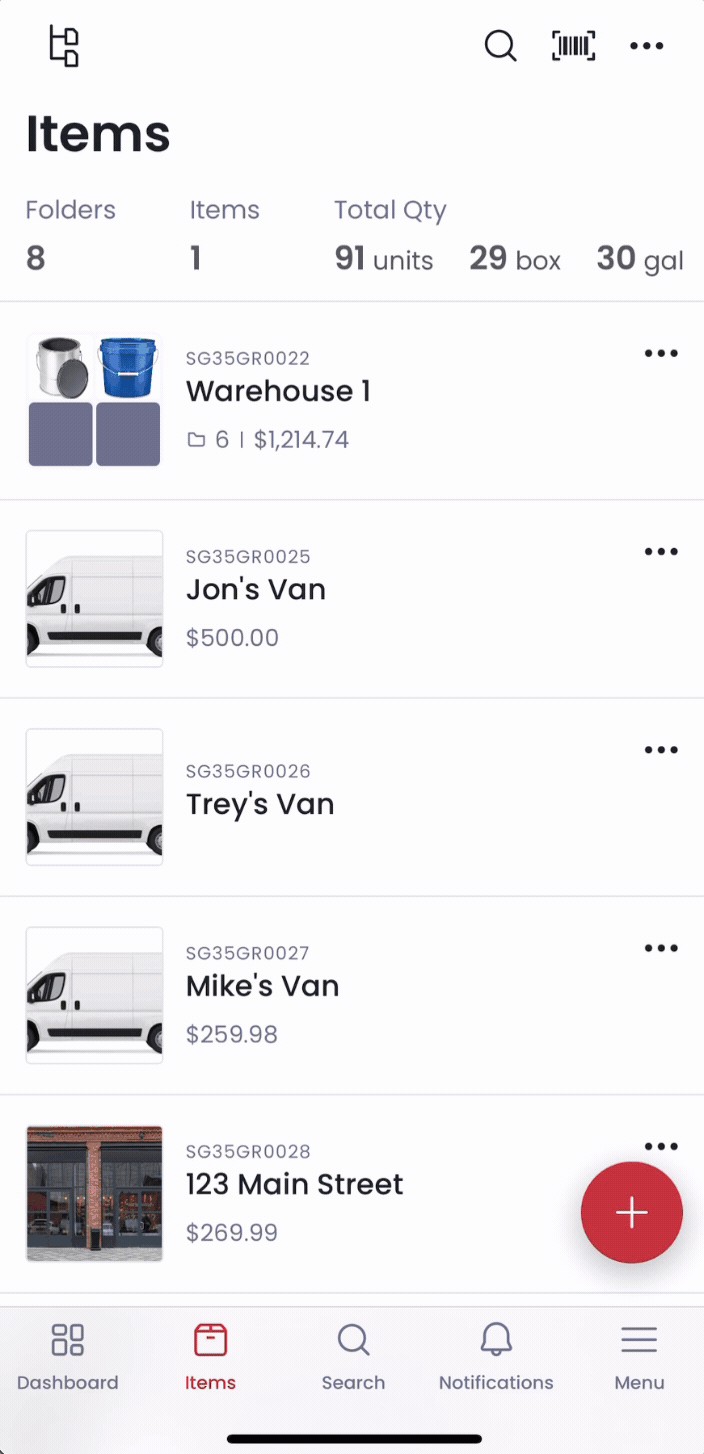Select the Items tab
The image size is (704, 1454).
(210, 1356)
